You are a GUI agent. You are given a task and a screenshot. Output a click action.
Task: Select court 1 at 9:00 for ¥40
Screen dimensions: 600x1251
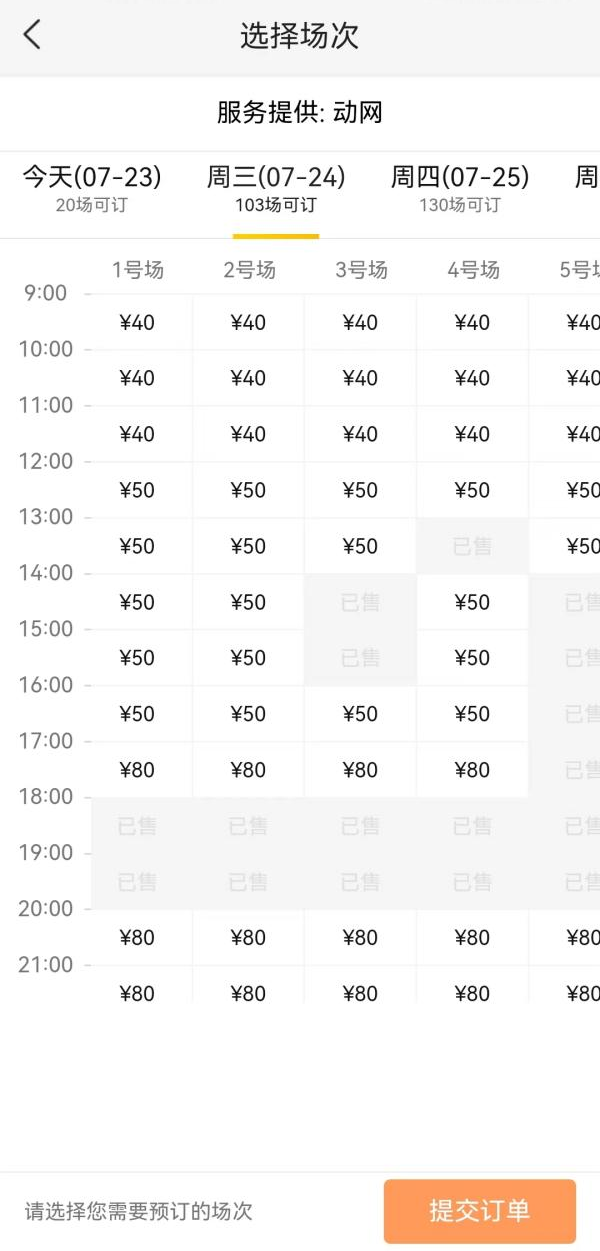(x=137, y=323)
